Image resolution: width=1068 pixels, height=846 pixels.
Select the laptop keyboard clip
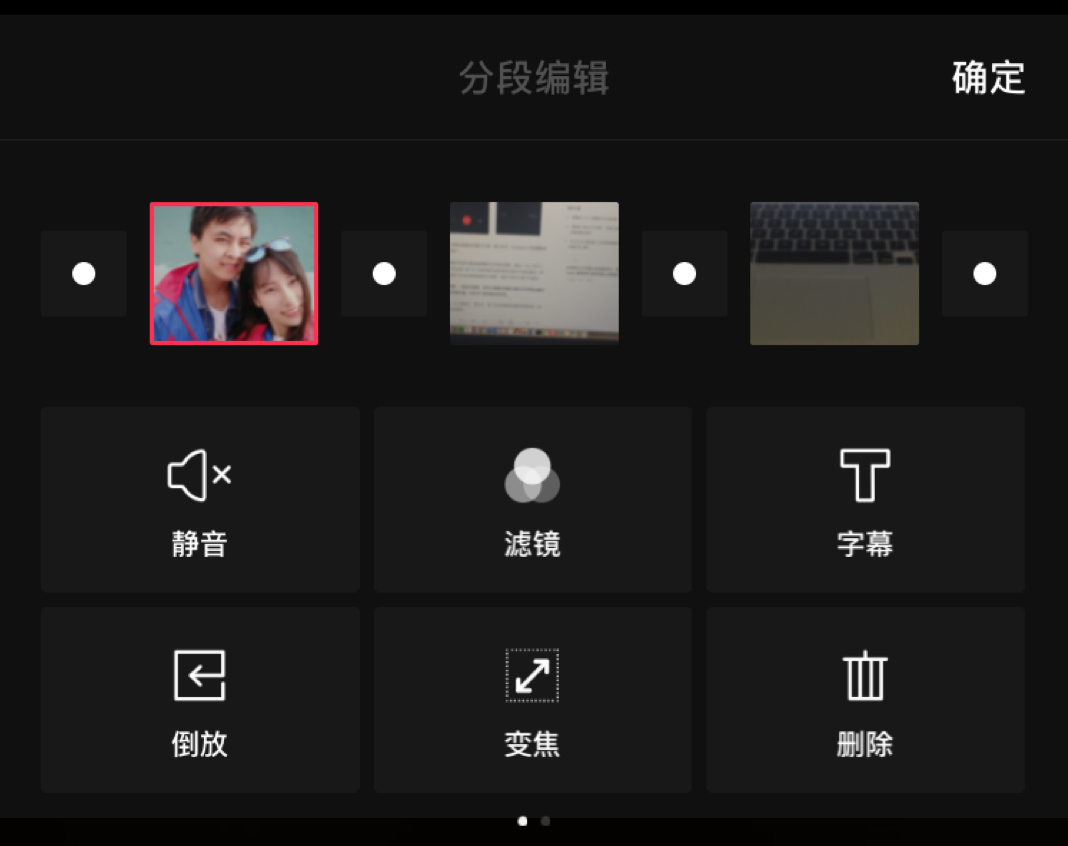[834, 273]
